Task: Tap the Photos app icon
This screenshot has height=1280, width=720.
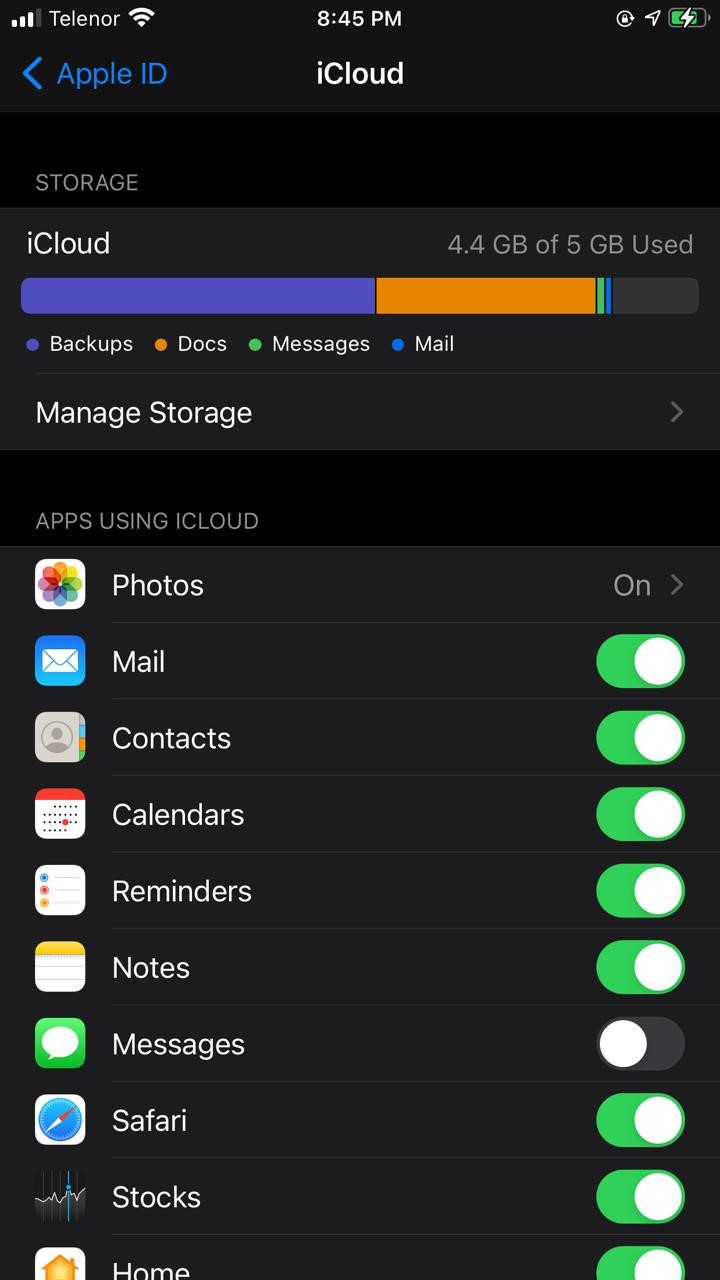Action: coord(60,585)
